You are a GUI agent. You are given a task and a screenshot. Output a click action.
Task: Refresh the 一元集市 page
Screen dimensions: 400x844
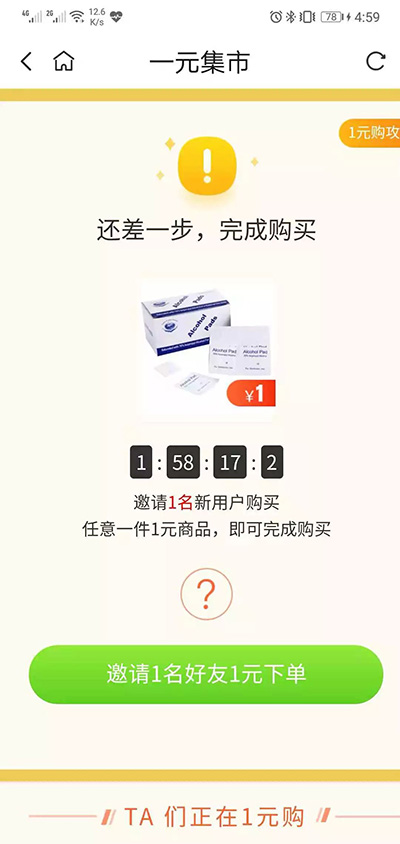(375, 61)
